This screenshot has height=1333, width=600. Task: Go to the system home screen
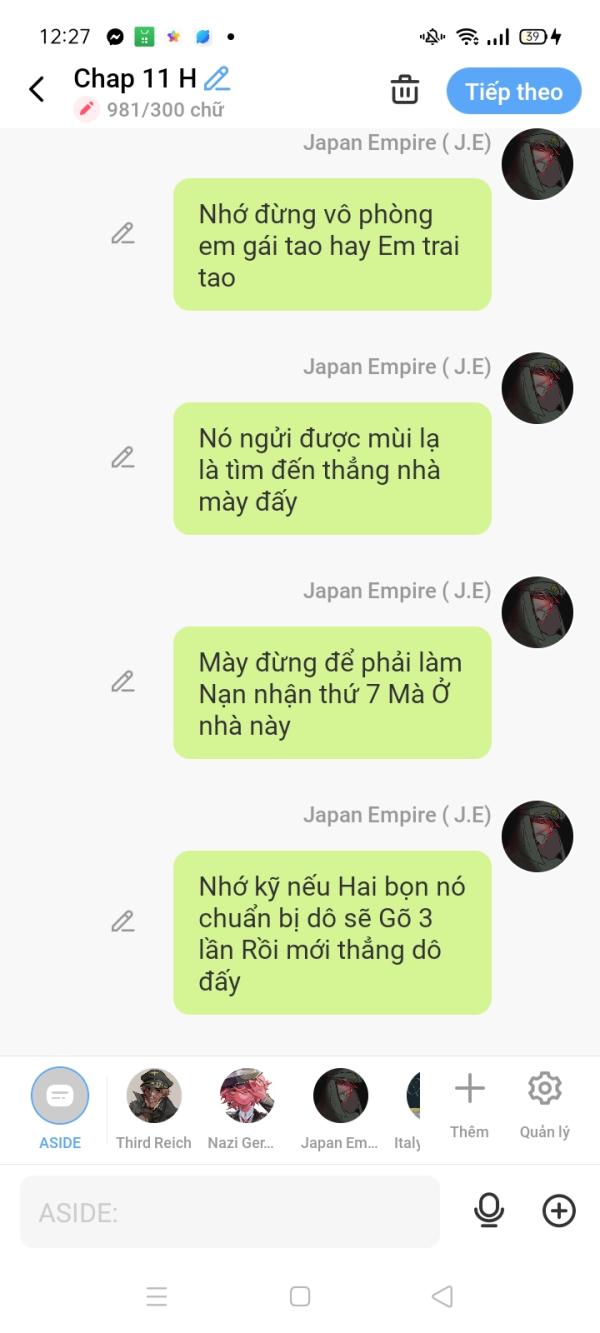pos(300,1297)
